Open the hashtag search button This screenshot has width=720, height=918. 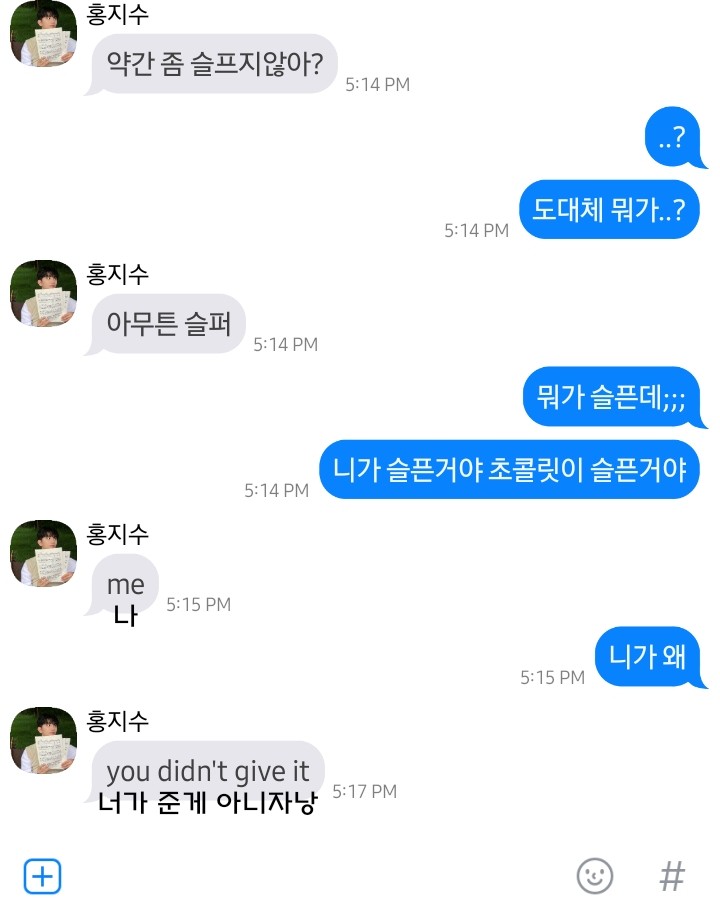[672, 876]
